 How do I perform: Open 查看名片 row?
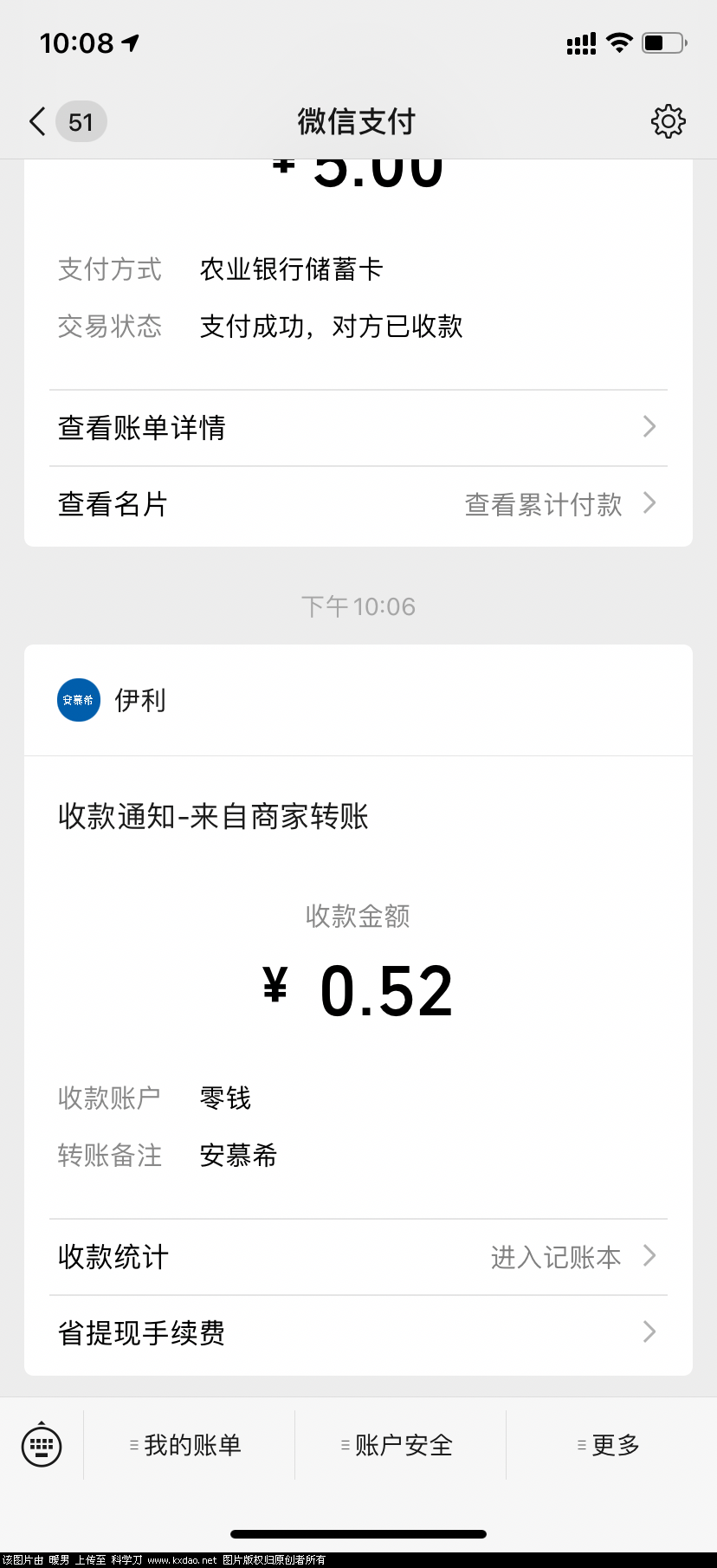pos(358,504)
